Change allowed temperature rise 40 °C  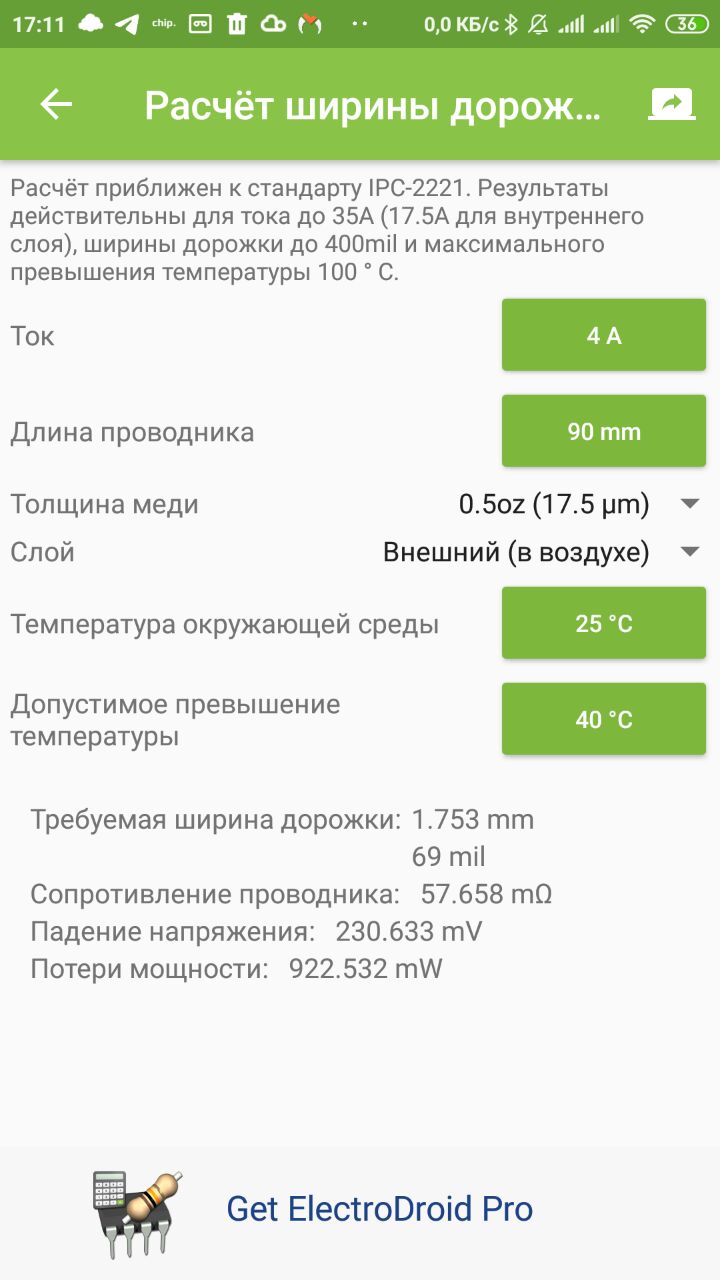(x=604, y=720)
